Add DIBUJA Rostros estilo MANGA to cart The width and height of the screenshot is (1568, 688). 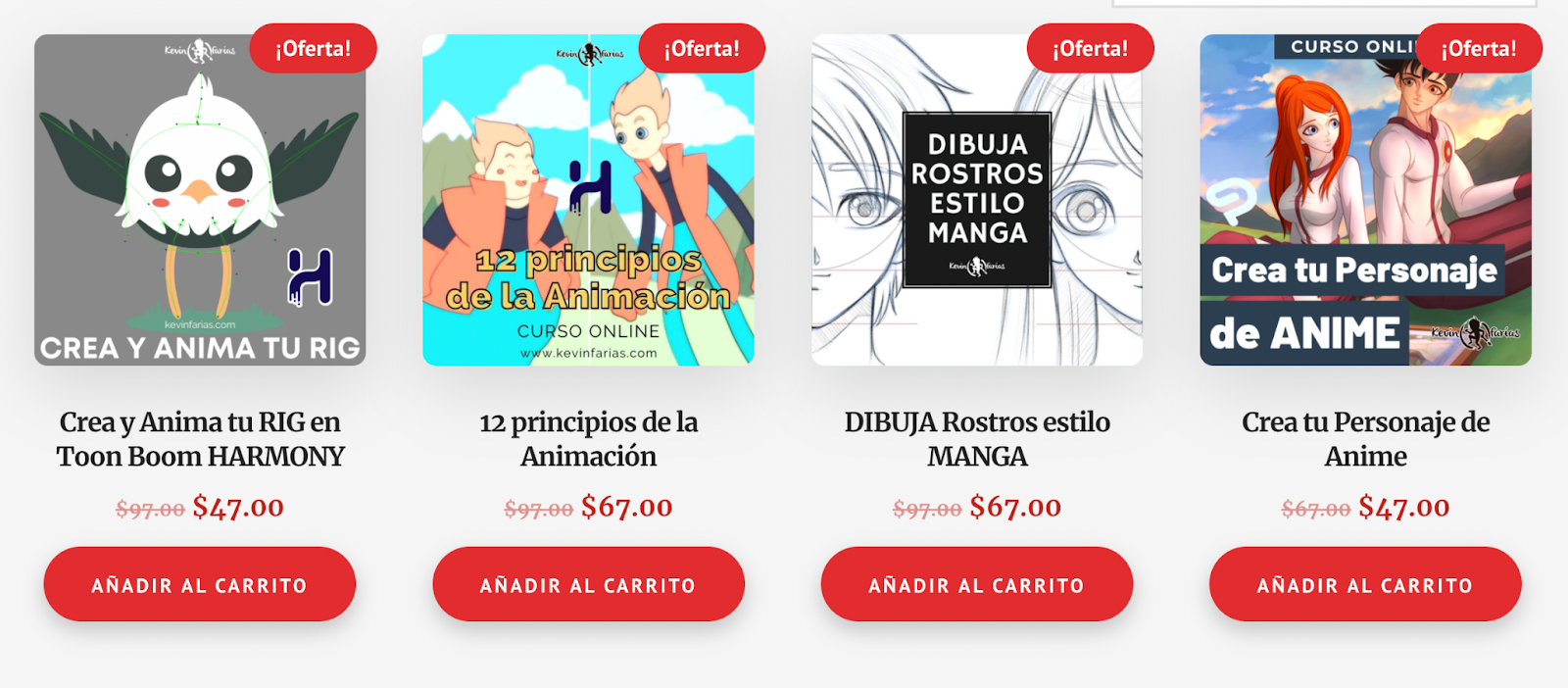point(976,584)
